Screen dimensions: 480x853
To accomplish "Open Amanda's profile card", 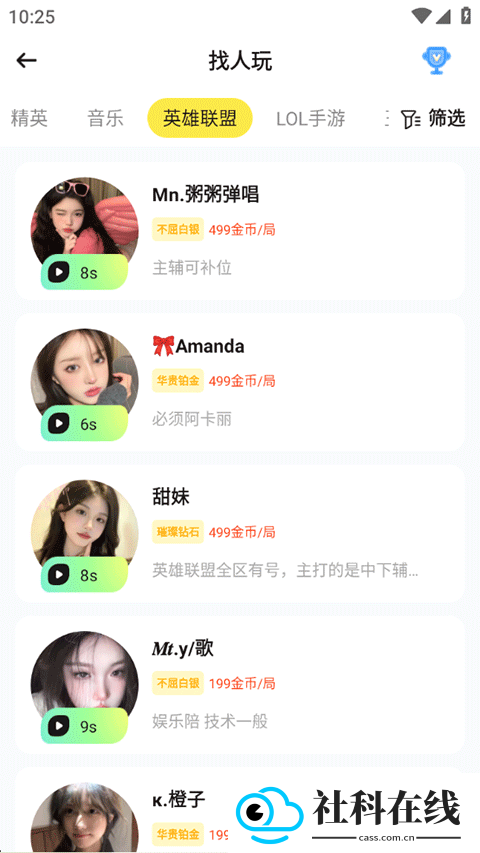I will pos(240,382).
